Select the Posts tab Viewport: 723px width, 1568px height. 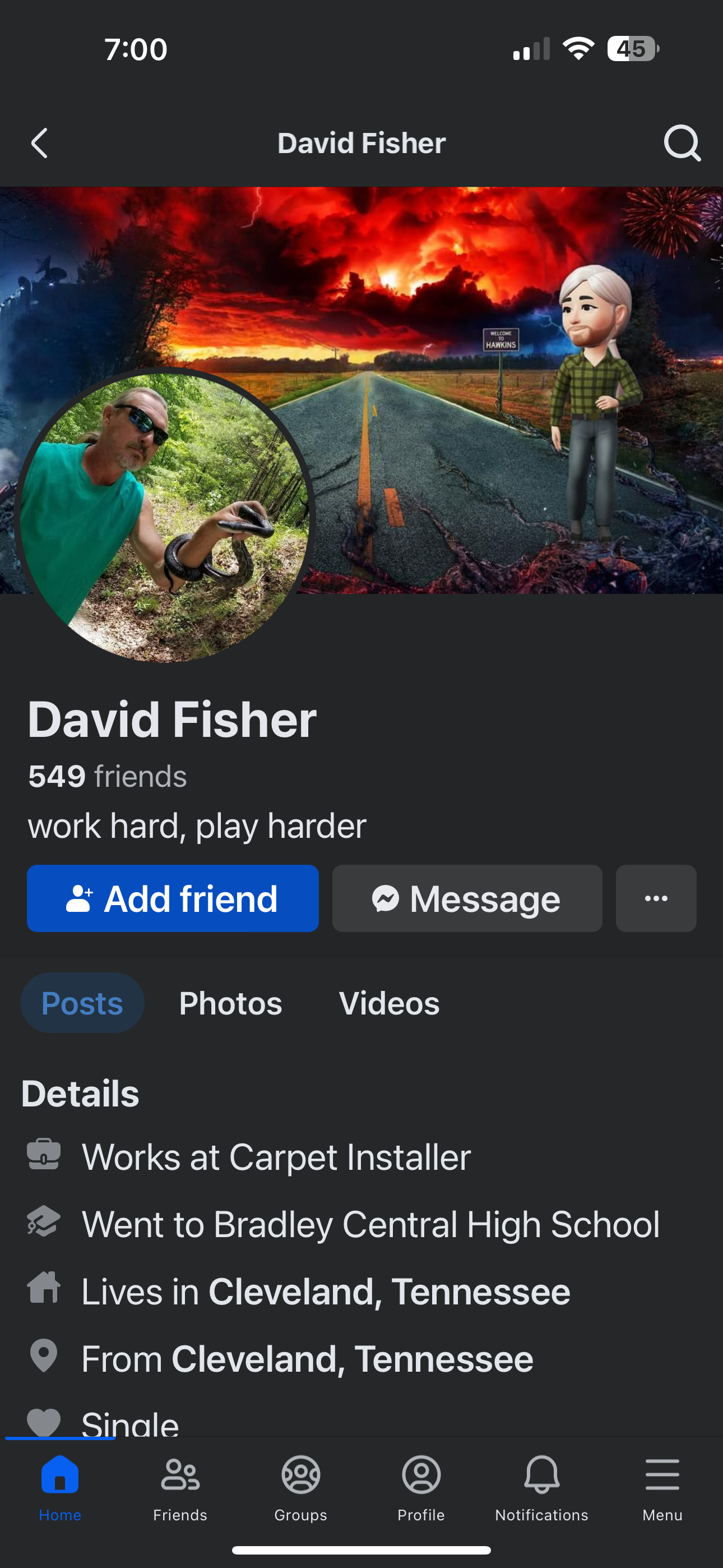[x=82, y=1003]
